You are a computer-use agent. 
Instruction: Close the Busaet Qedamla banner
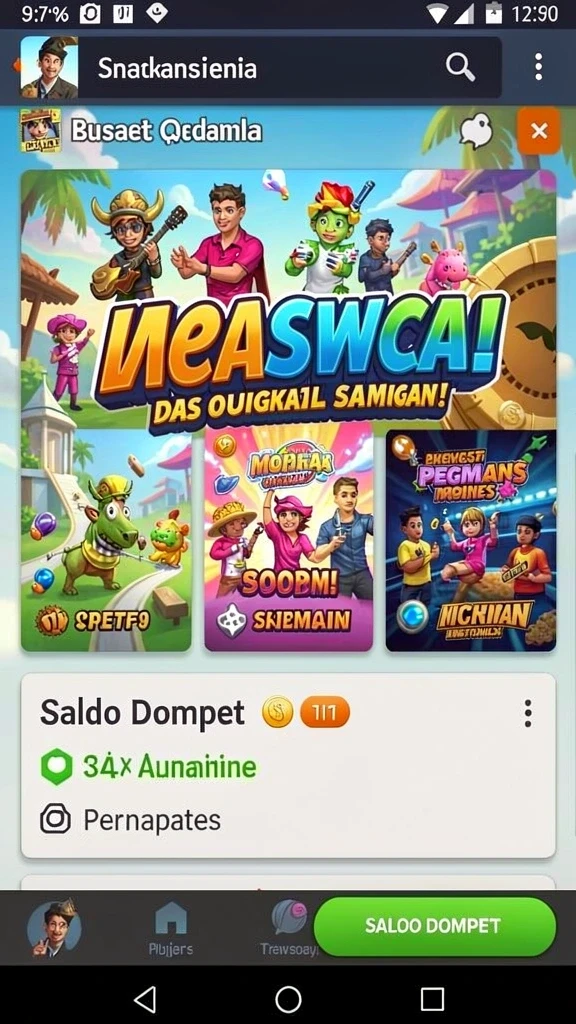pyautogui.click(x=539, y=131)
